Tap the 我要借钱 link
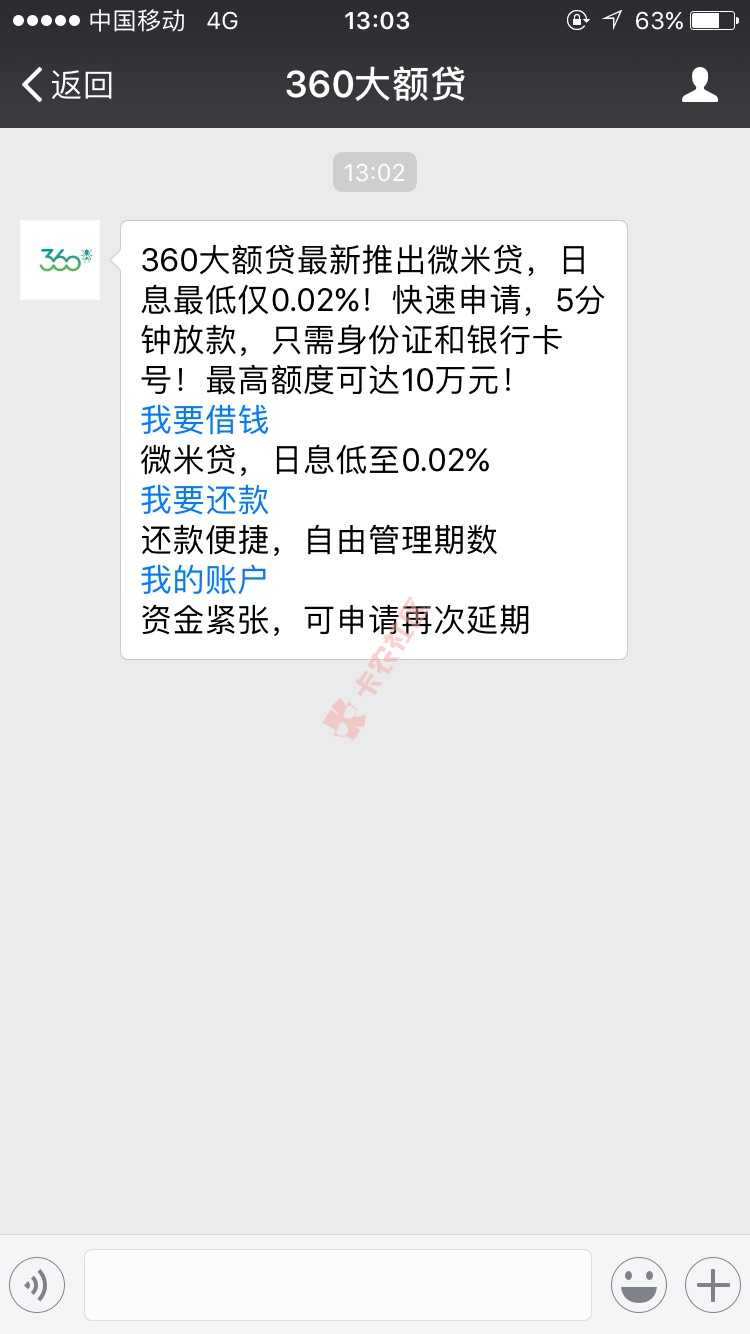The width and height of the screenshot is (750, 1334). [x=205, y=420]
